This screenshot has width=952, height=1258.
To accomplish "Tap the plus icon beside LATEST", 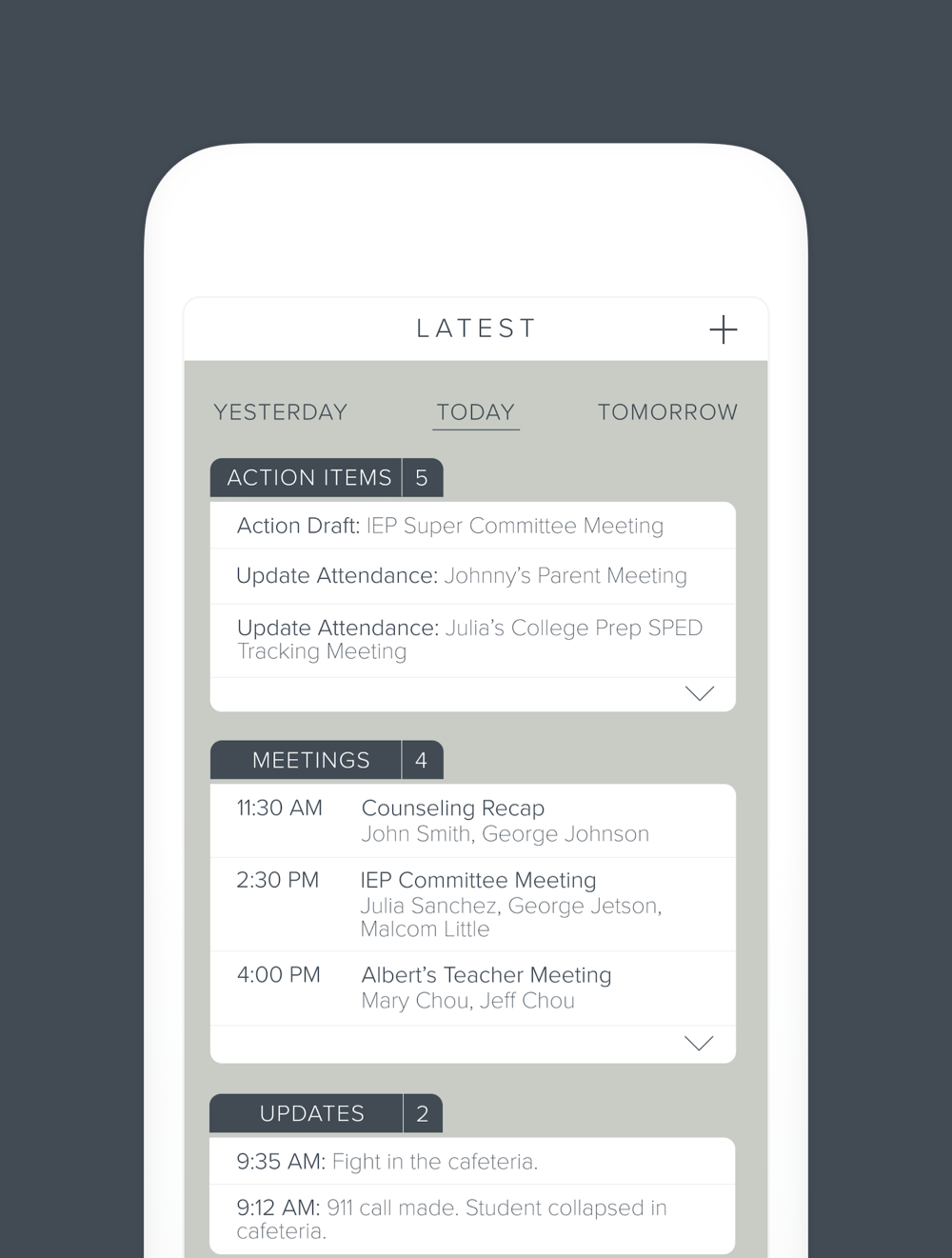I will (x=723, y=329).
